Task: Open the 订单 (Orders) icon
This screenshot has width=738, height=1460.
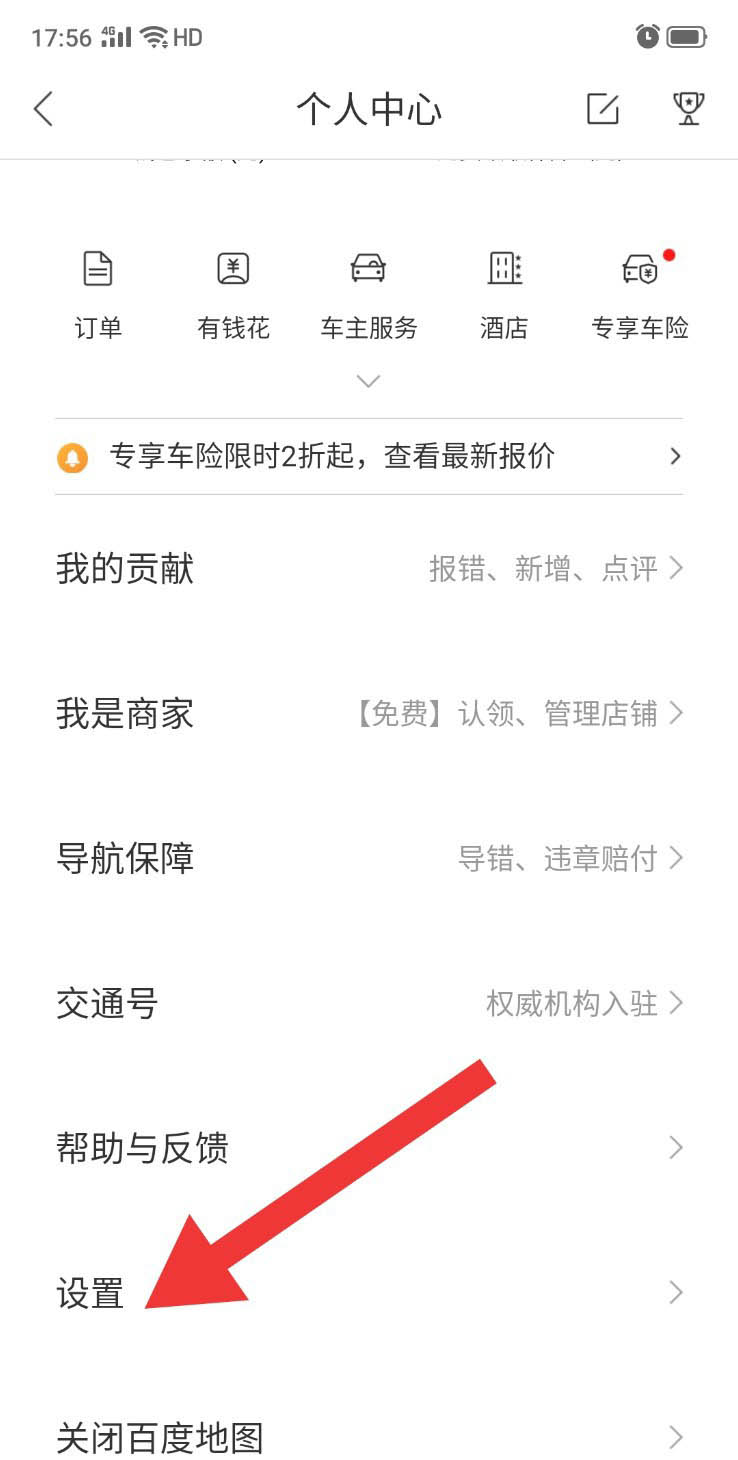Action: (x=97, y=290)
